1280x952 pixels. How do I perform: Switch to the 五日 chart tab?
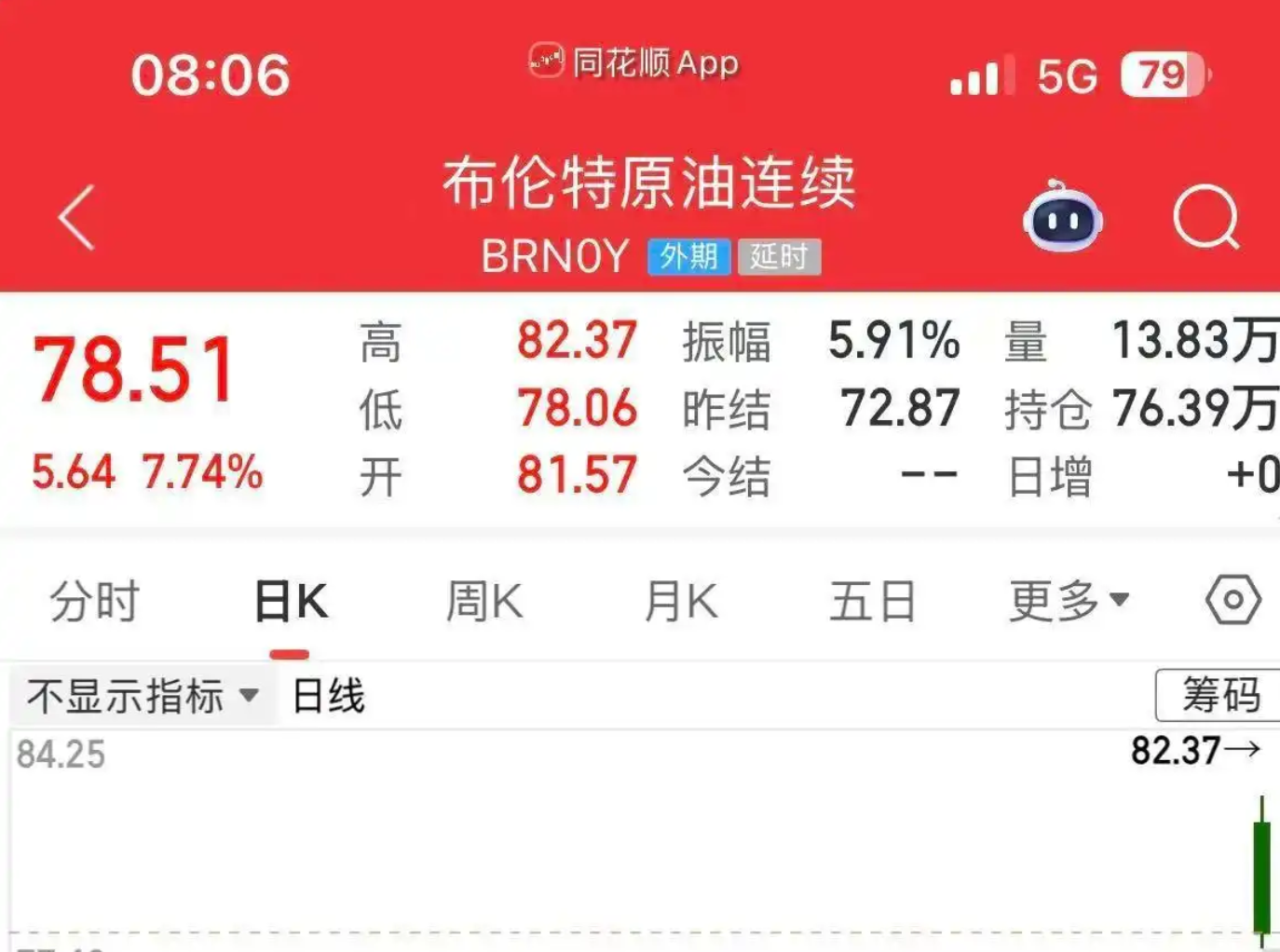pos(873,601)
